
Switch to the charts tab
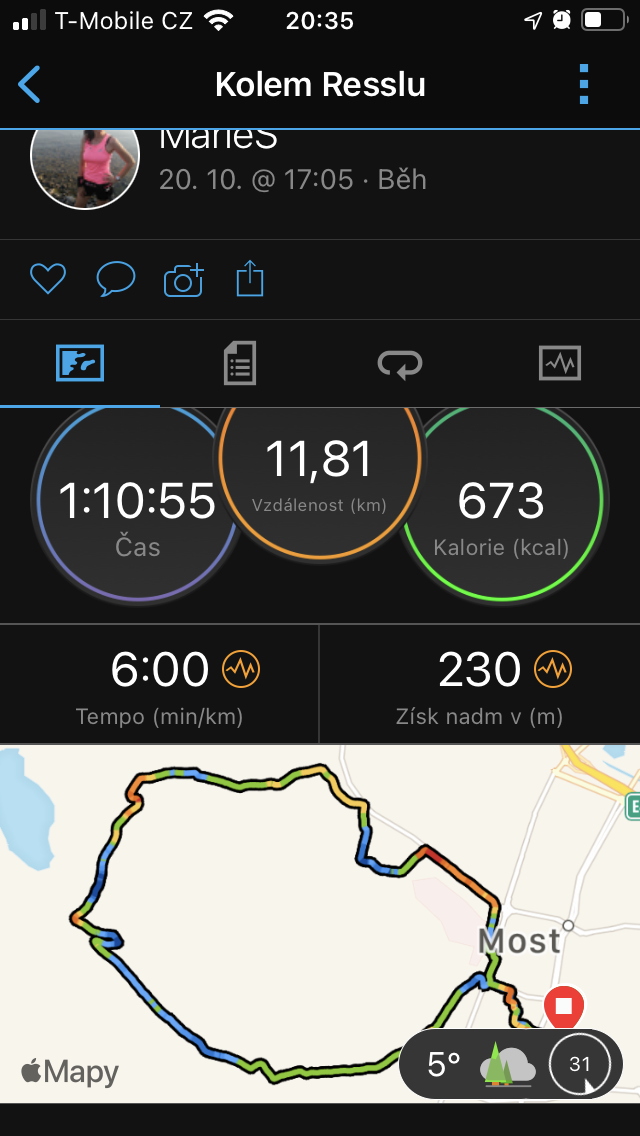(560, 363)
